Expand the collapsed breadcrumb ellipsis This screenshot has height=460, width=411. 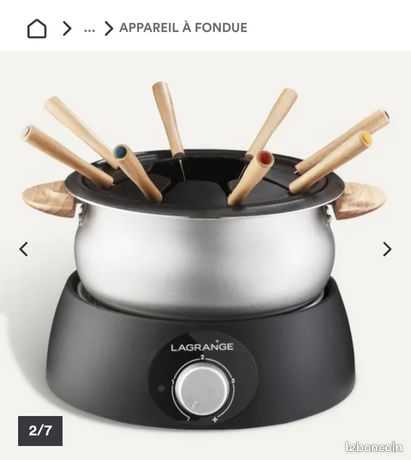coord(89,29)
